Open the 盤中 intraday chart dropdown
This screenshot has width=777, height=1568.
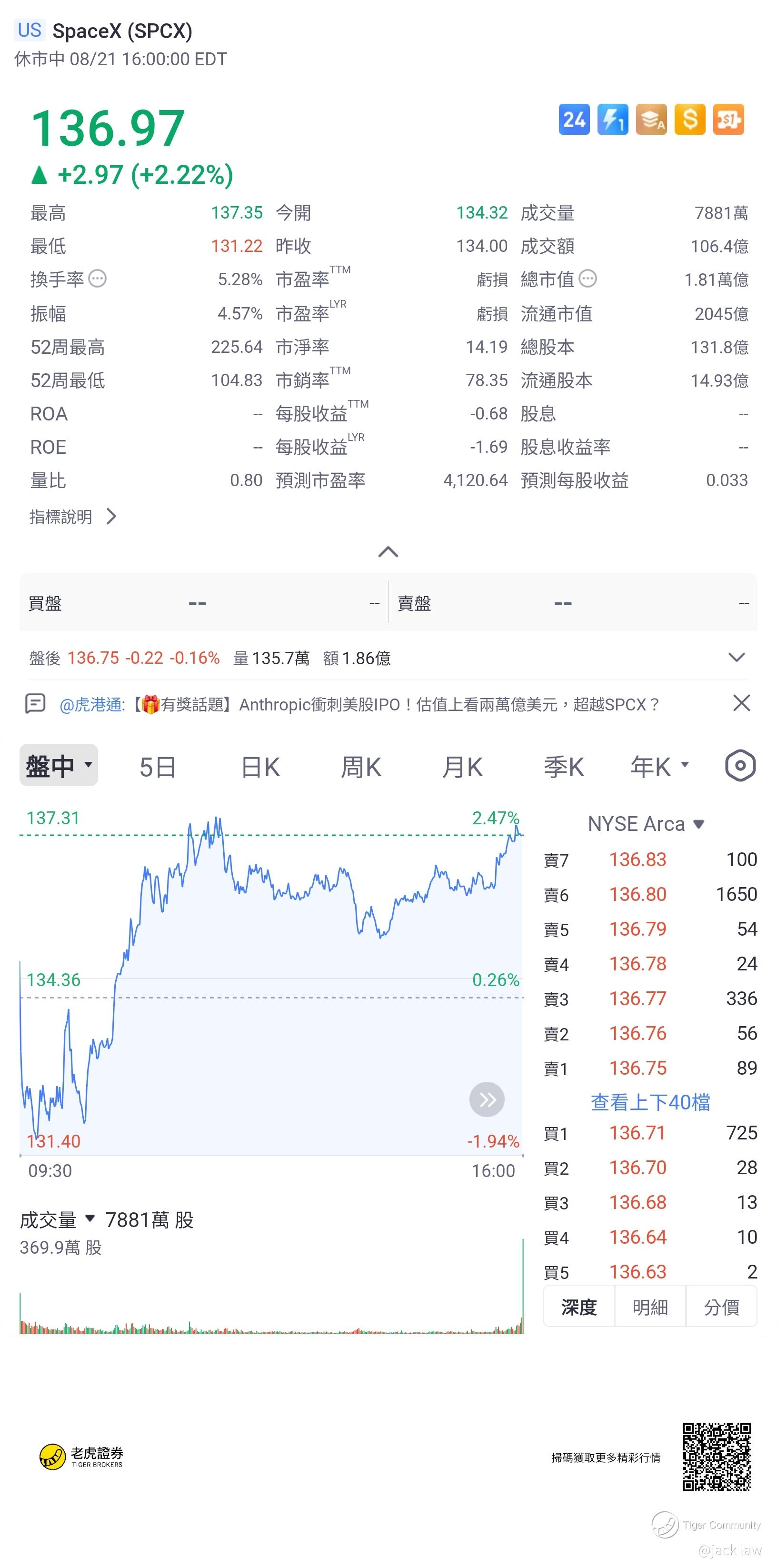(59, 765)
